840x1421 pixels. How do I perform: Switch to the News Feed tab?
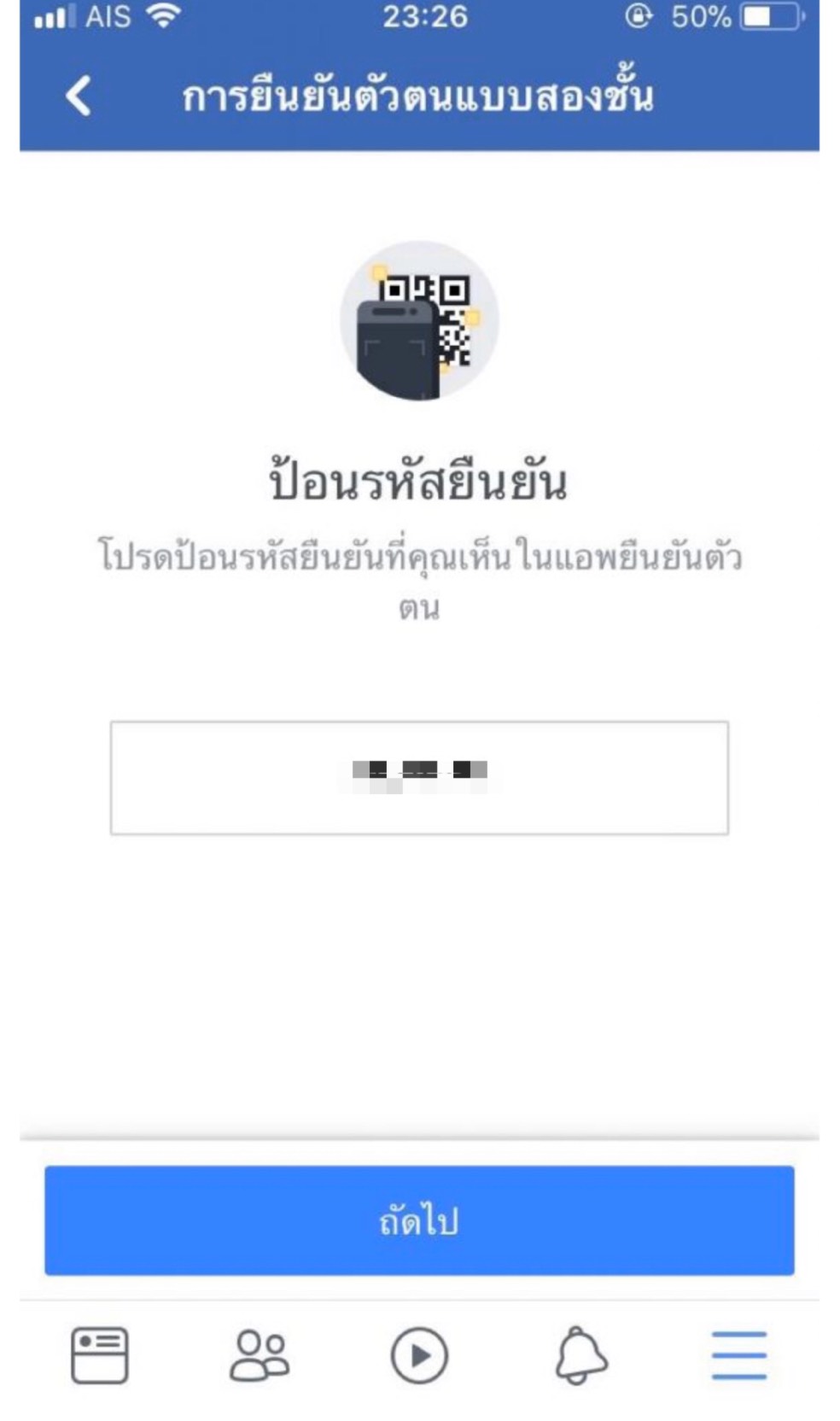(100, 1354)
